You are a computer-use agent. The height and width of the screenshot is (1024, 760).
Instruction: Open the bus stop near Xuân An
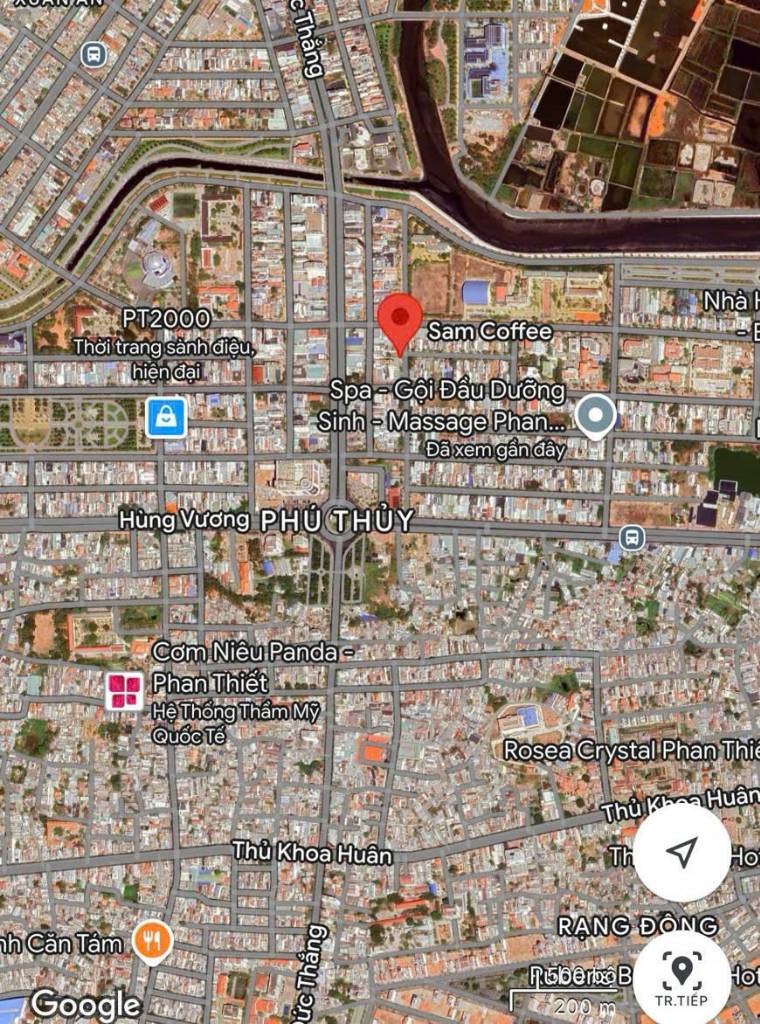click(93, 54)
